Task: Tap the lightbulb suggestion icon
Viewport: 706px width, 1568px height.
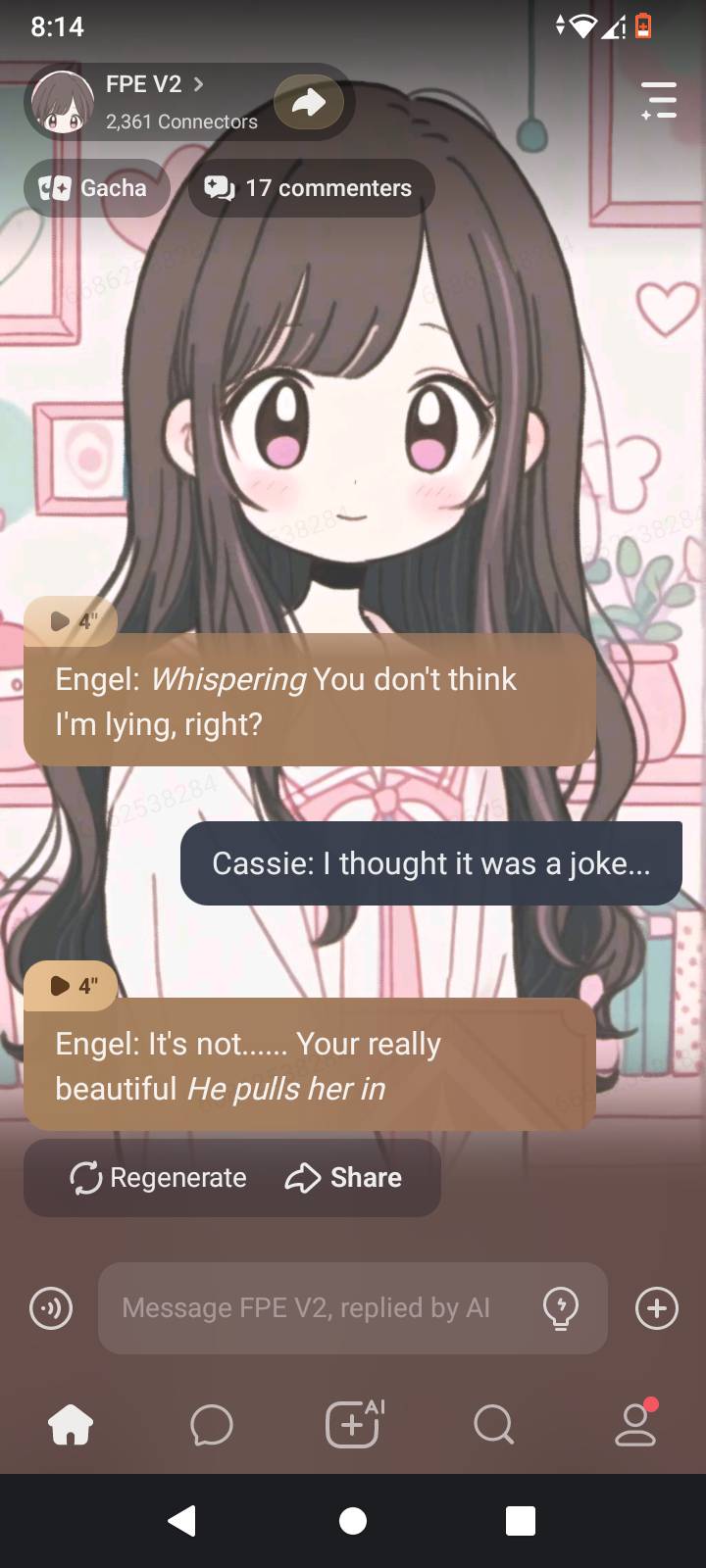Action: click(x=561, y=1308)
